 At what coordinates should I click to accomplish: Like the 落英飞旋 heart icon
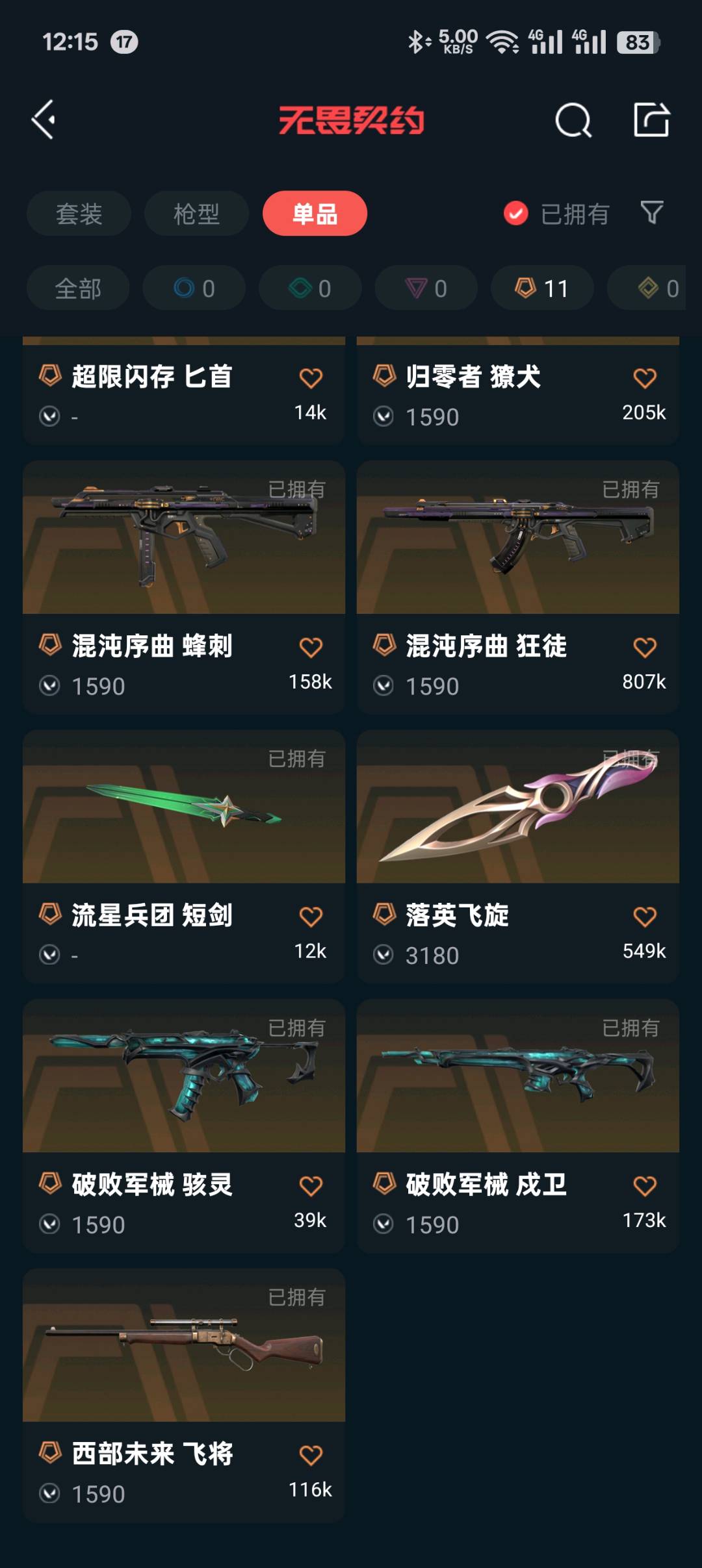click(645, 917)
